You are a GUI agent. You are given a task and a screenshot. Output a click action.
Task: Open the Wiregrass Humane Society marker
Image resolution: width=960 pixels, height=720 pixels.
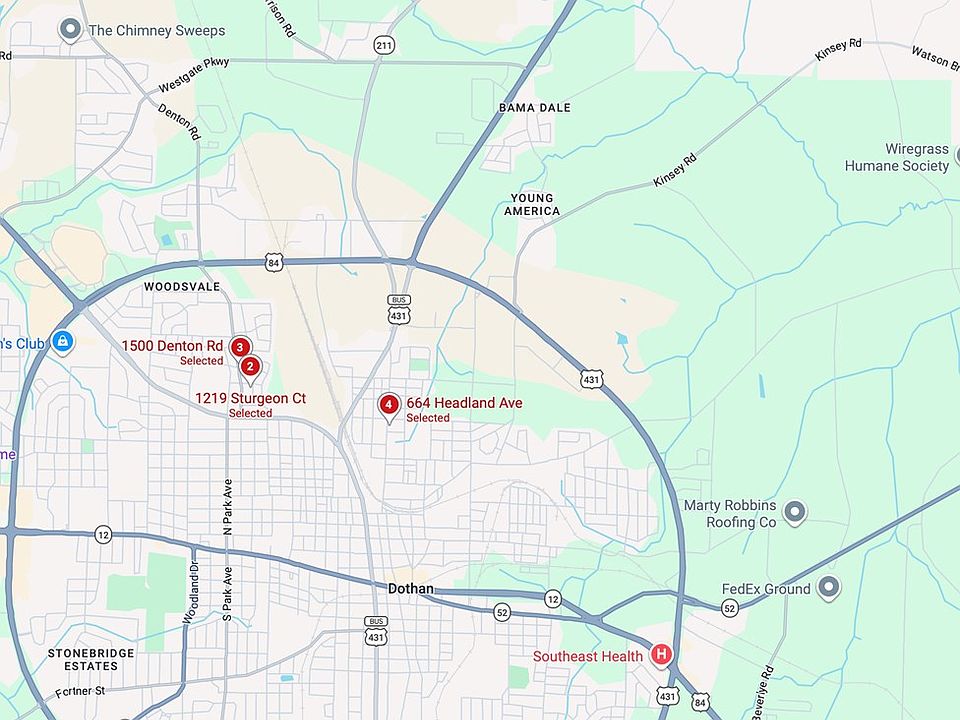click(956, 156)
